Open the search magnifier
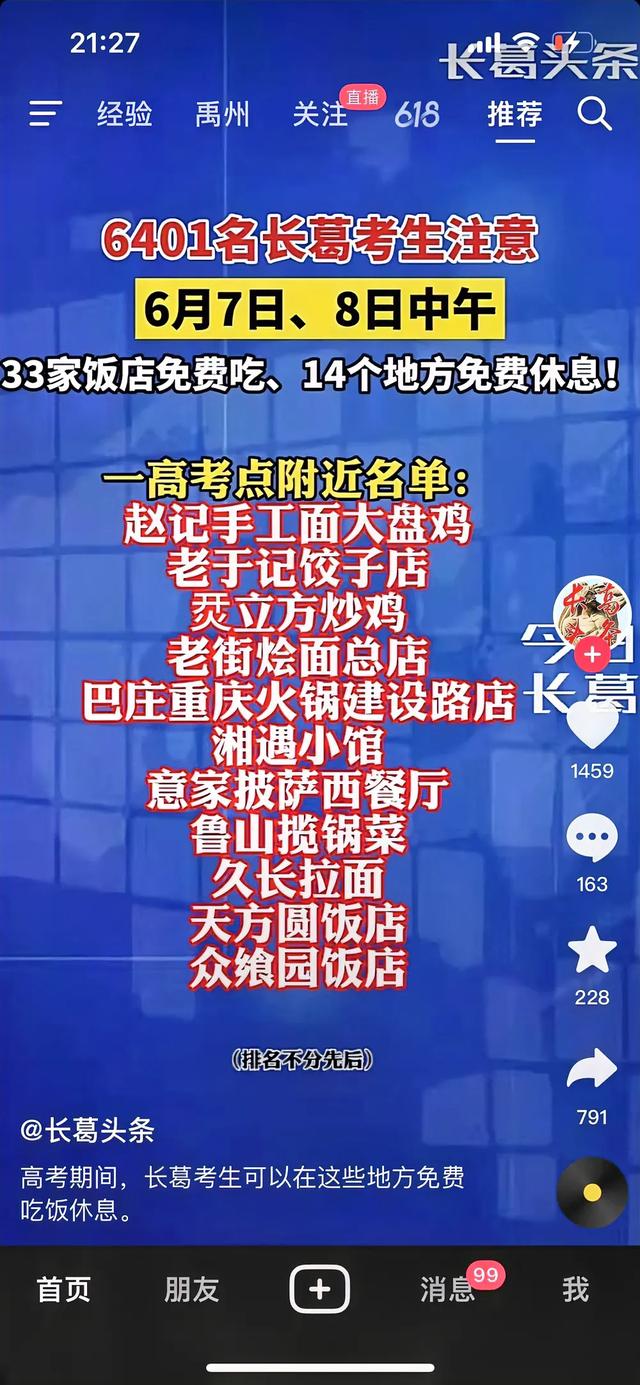The image size is (640, 1385). click(595, 113)
